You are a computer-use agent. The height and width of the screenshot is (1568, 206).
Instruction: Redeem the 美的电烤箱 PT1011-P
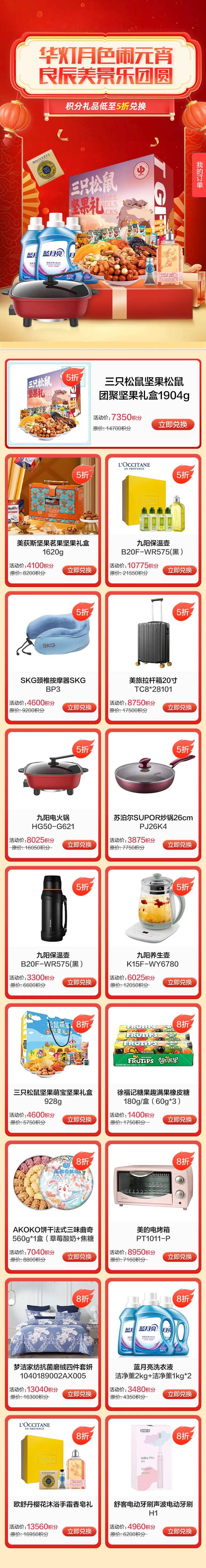[x=179, y=1257]
